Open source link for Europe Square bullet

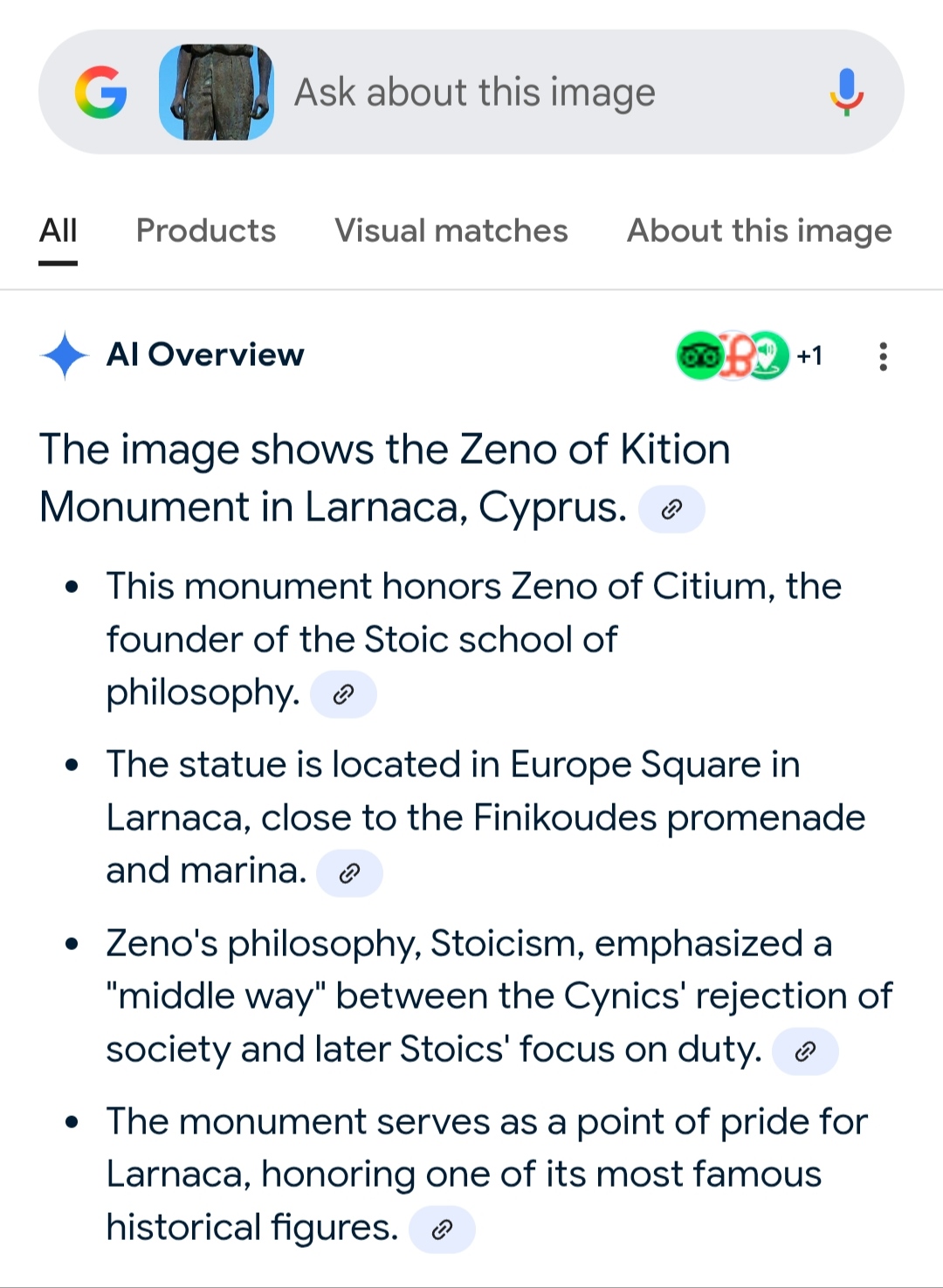(349, 873)
